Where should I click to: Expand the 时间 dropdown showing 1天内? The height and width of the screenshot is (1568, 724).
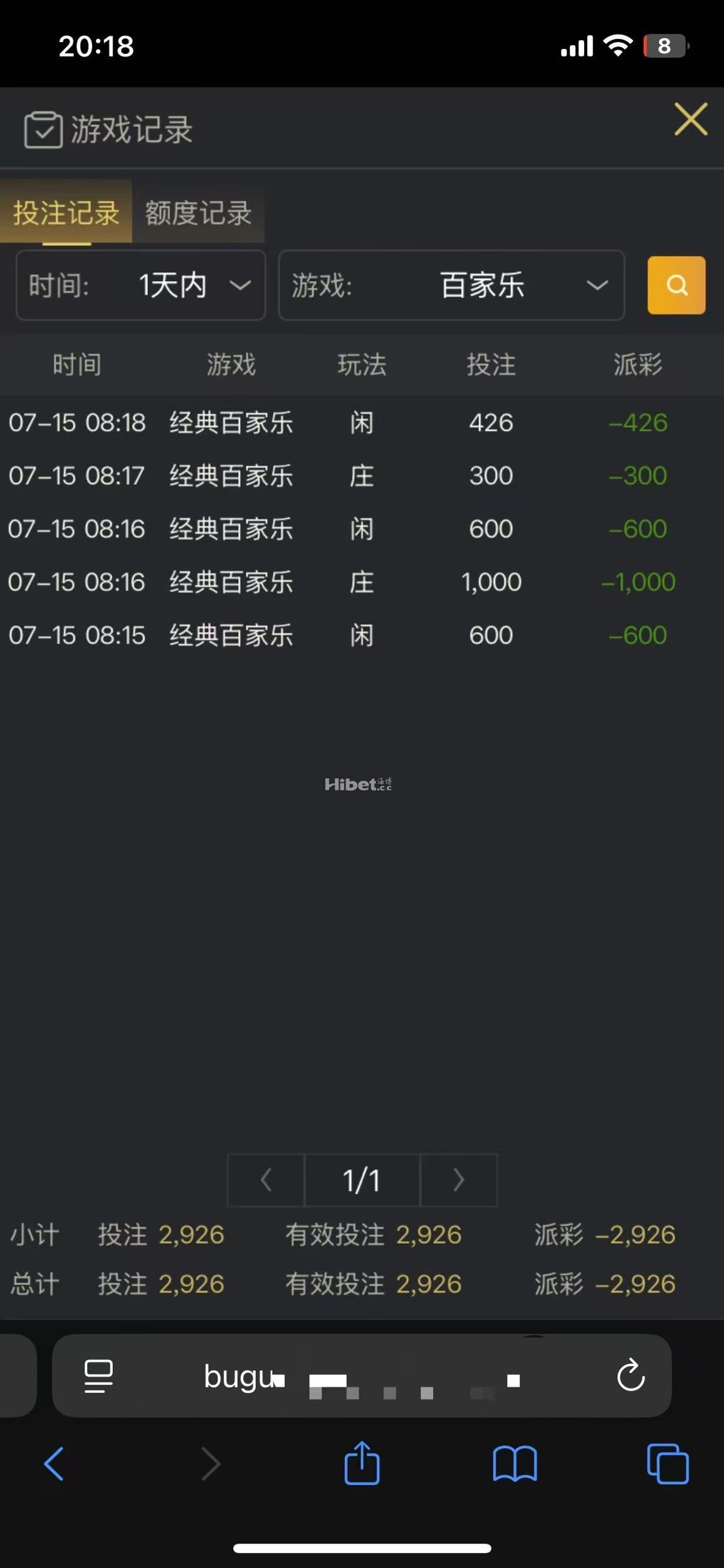point(141,285)
